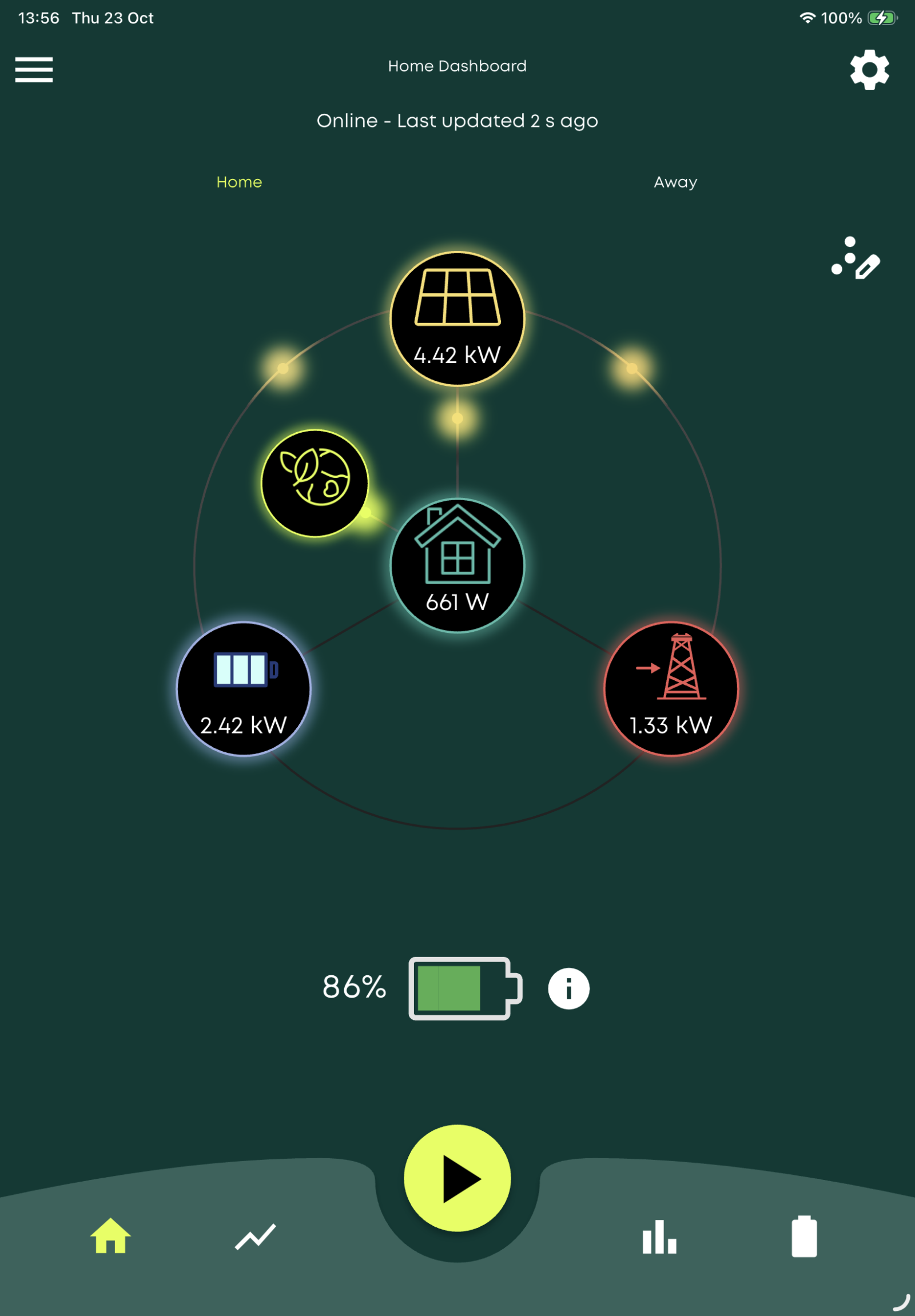
Task: Open the settings gear
Action: (x=869, y=69)
